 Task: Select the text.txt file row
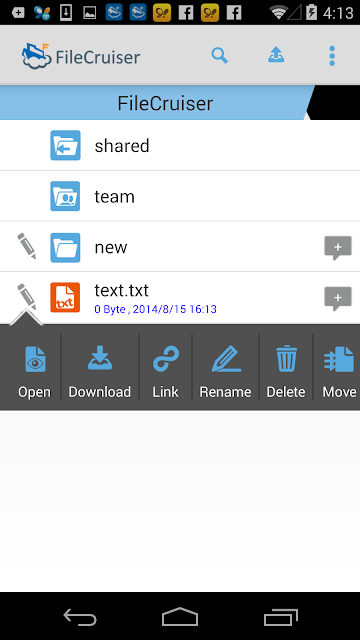(x=180, y=298)
